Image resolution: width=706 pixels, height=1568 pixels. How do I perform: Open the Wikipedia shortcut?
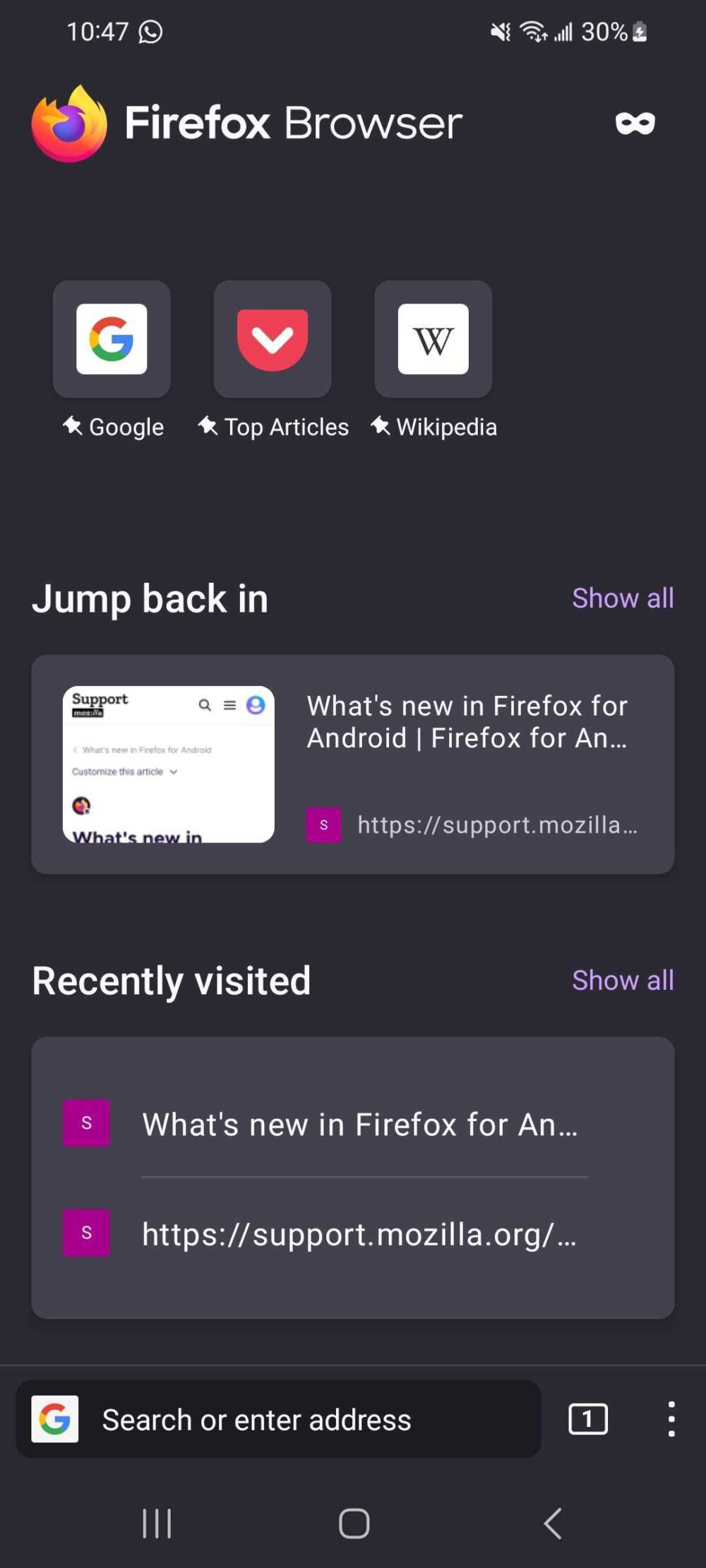(x=433, y=339)
